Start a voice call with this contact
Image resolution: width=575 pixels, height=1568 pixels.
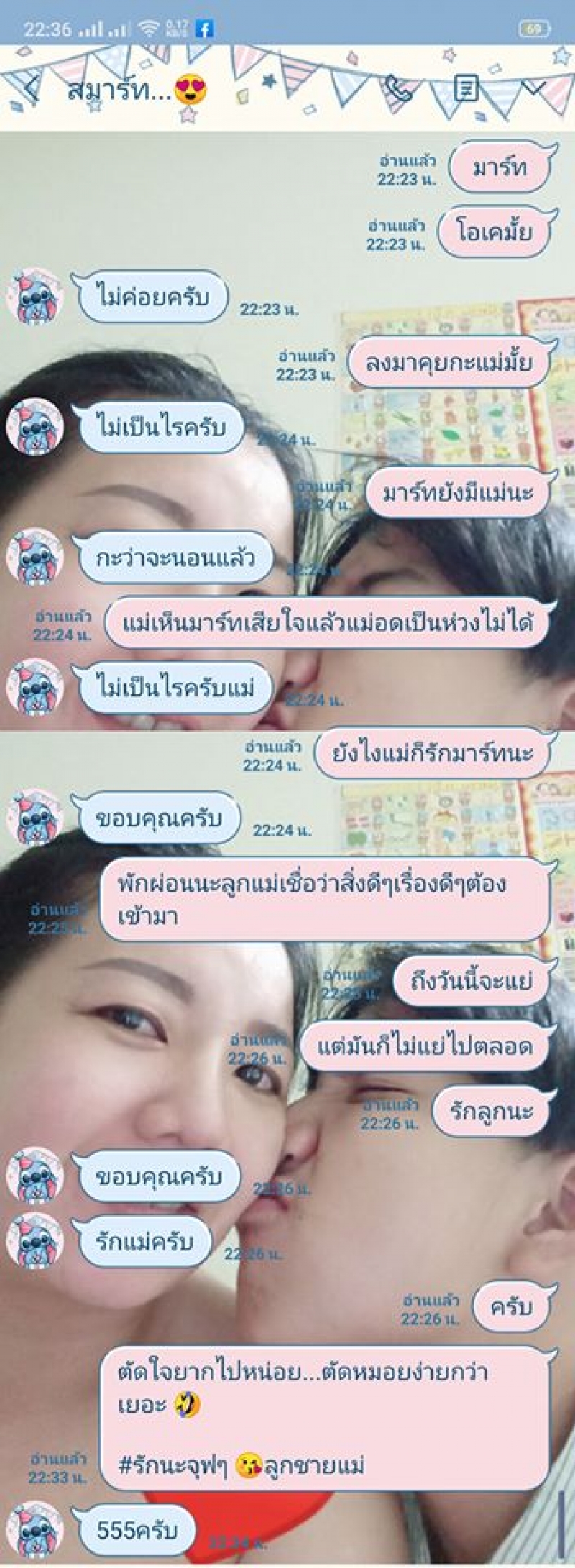397,90
